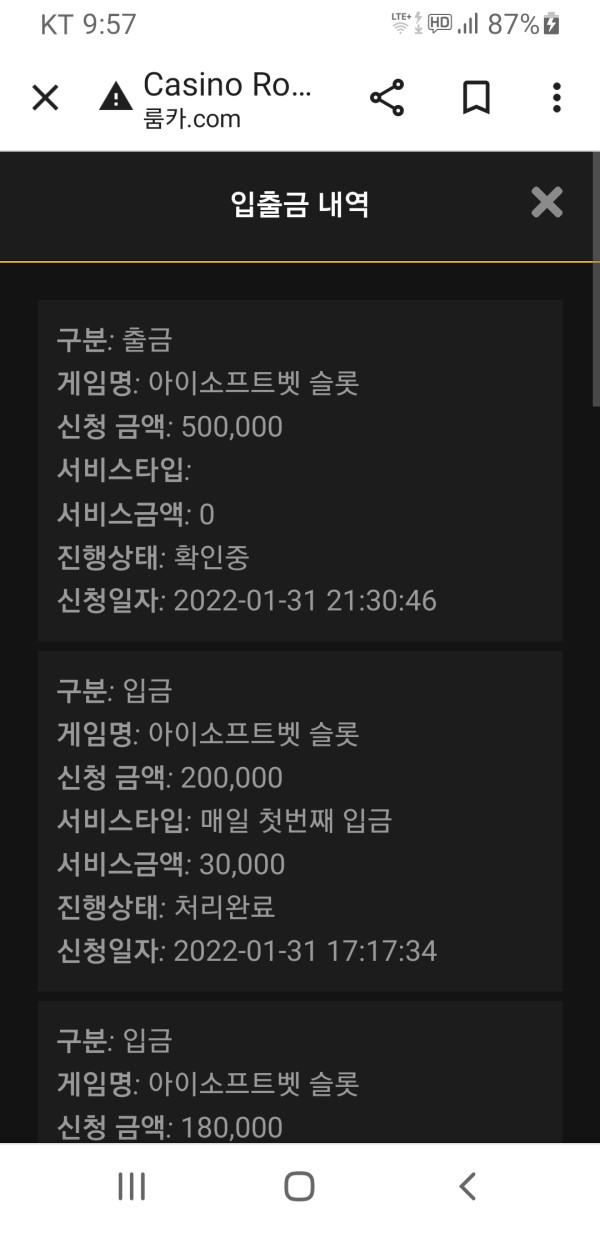Share this page

[387, 98]
